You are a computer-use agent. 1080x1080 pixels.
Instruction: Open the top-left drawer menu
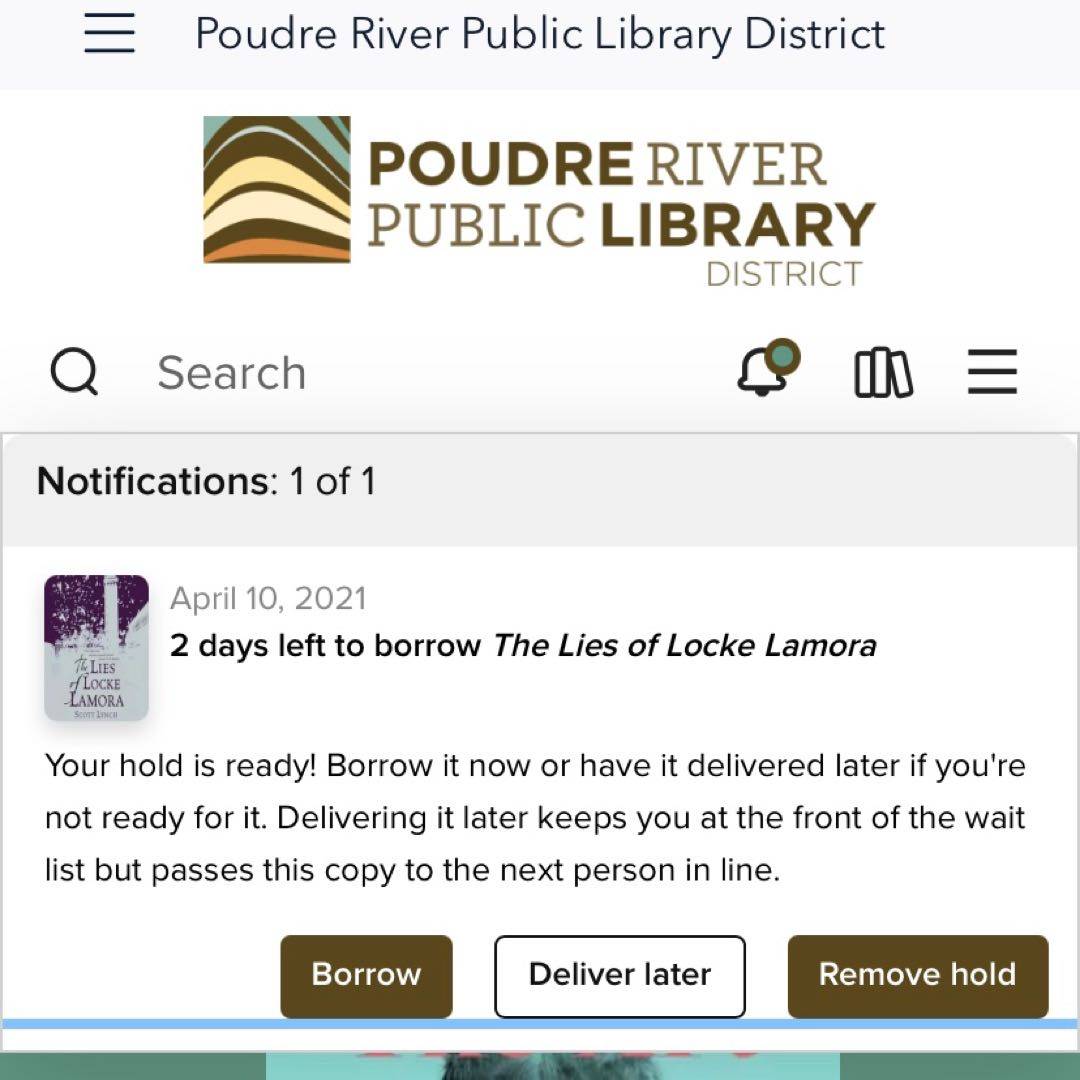[x=109, y=34]
